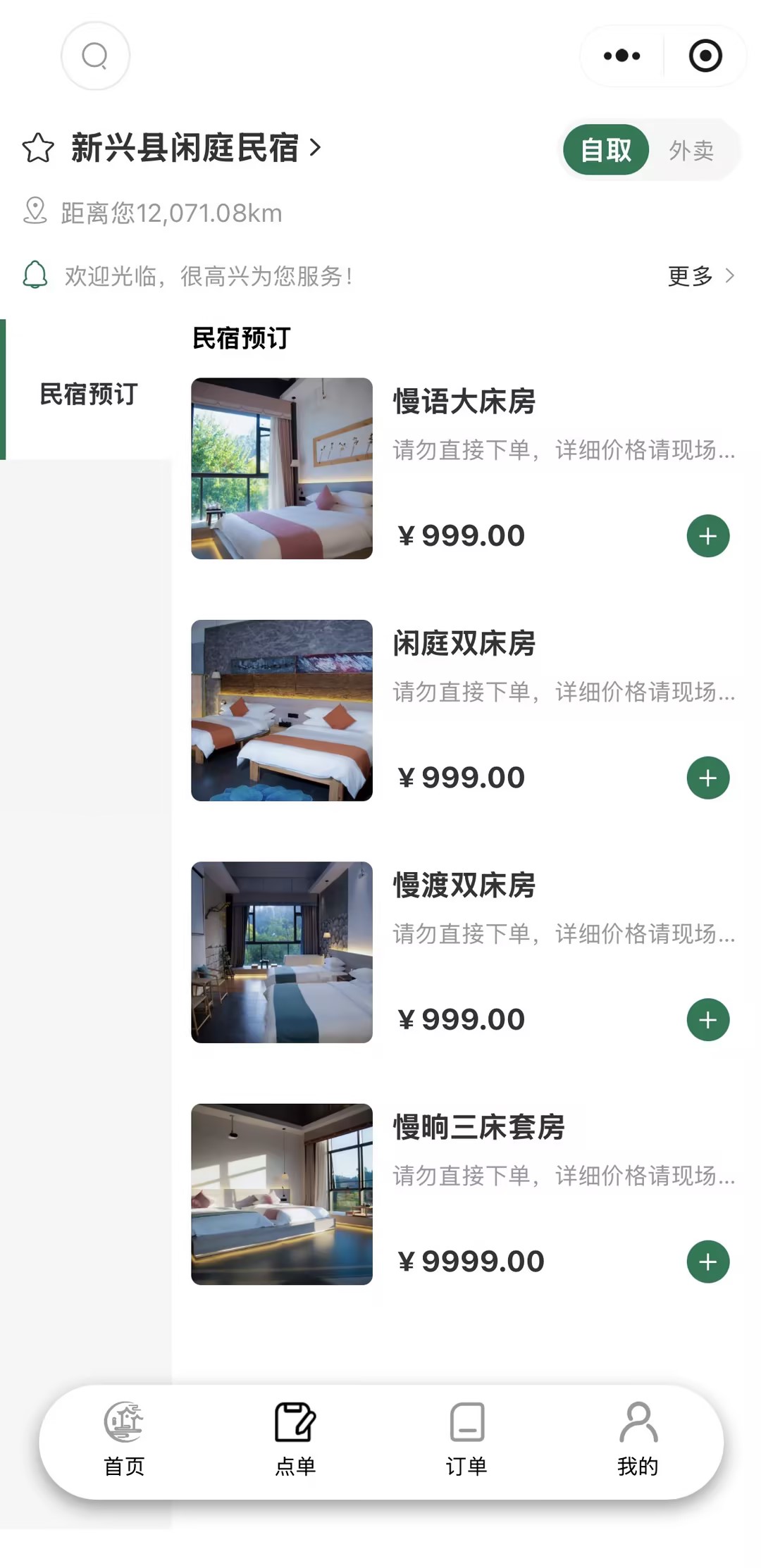Image resolution: width=761 pixels, height=1568 pixels.
Task: Add 慢渡双床房 to the order
Action: pos(707,1019)
